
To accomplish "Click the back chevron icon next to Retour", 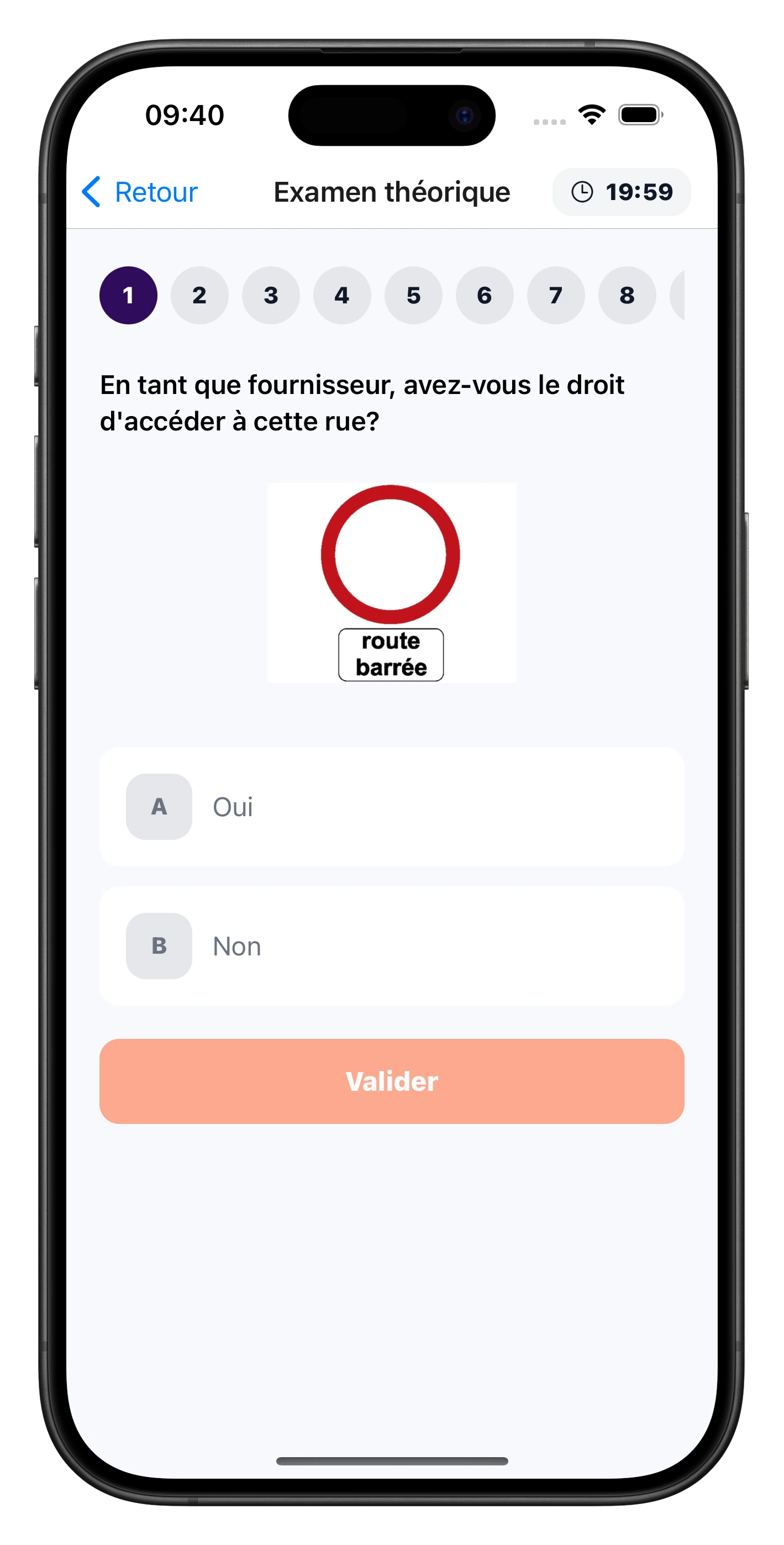I will (x=93, y=192).
